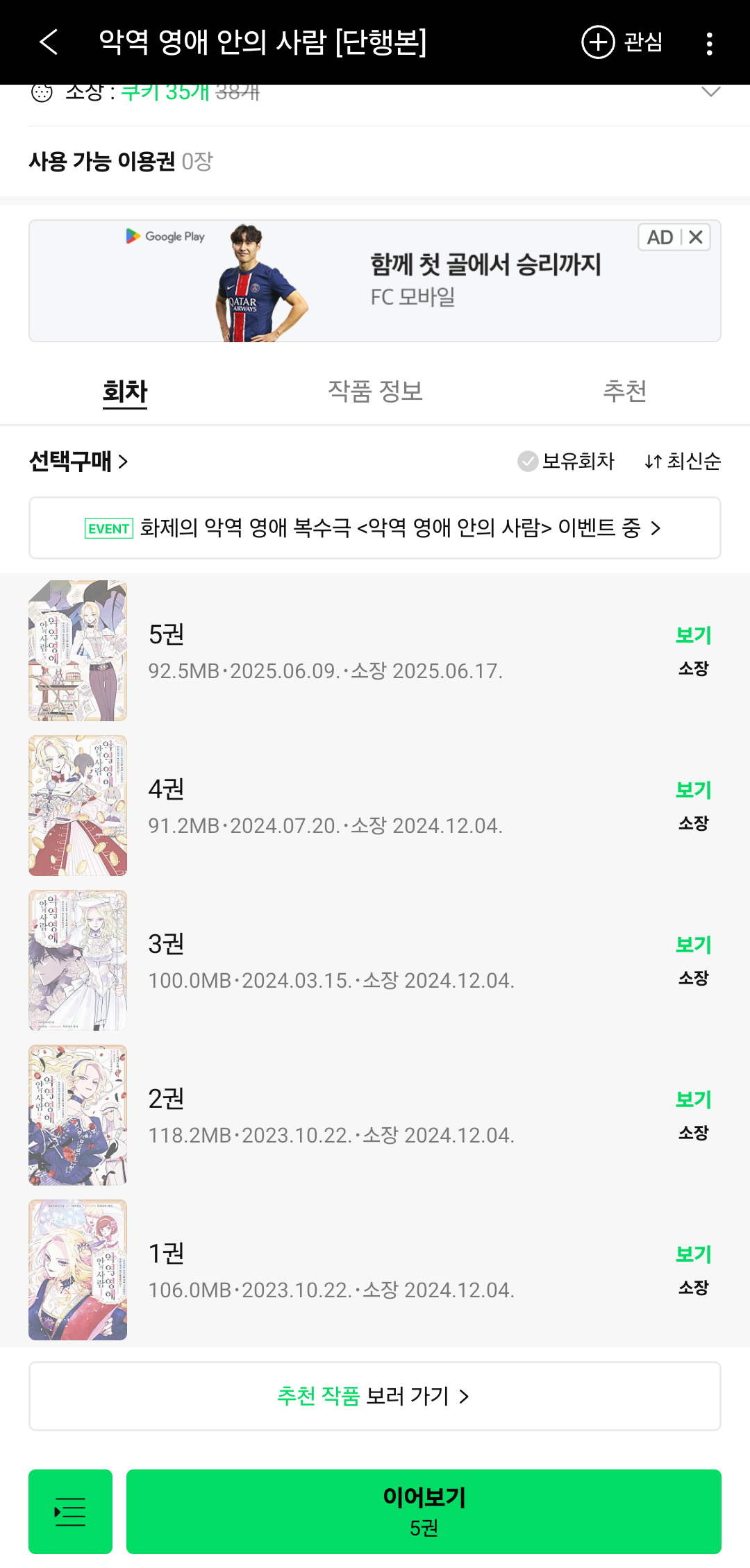Viewport: 750px width, 1568px height.
Task: Open the three-dot overflow menu
Action: pyautogui.click(x=709, y=43)
